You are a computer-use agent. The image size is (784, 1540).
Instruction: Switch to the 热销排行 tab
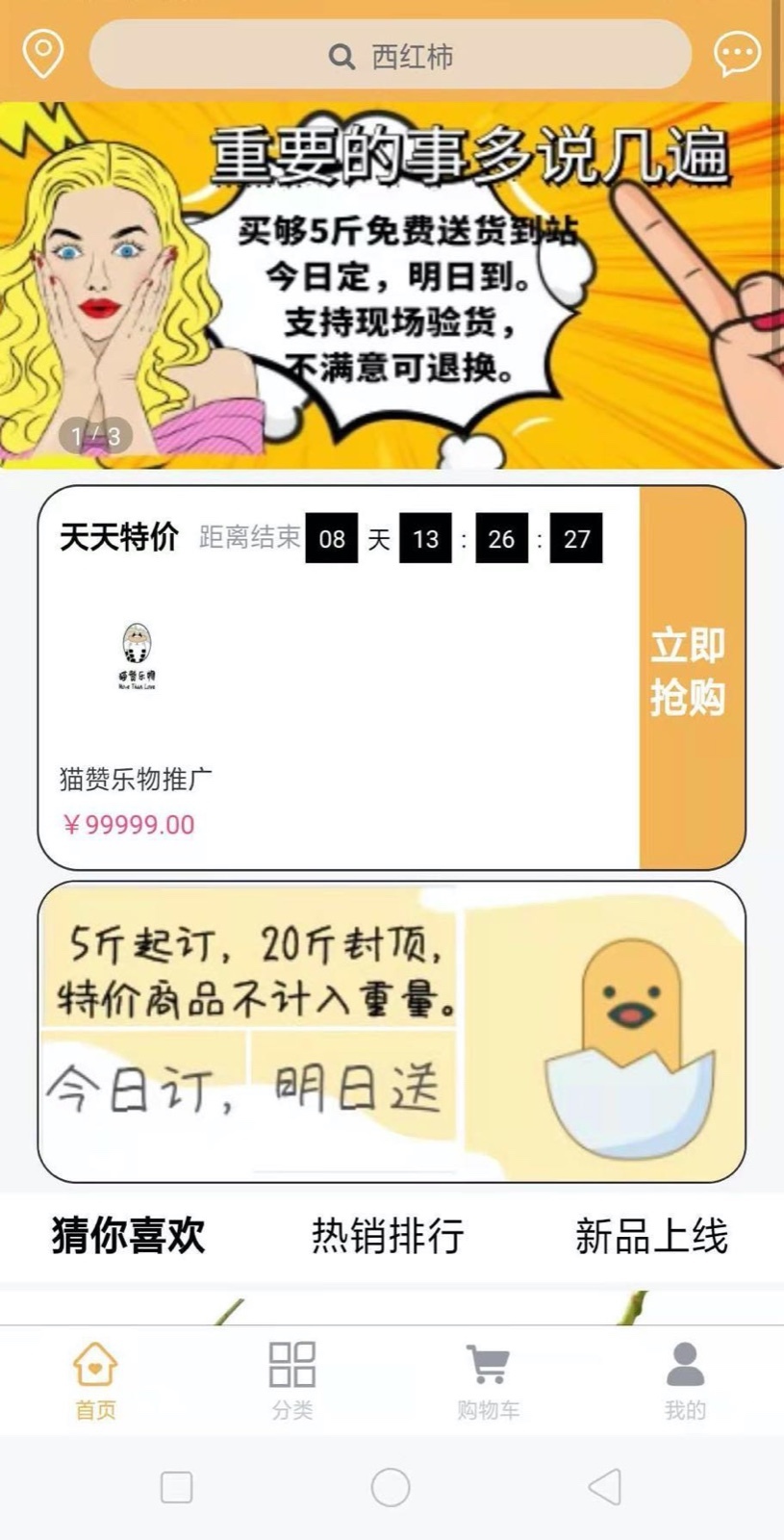click(x=388, y=1236)
